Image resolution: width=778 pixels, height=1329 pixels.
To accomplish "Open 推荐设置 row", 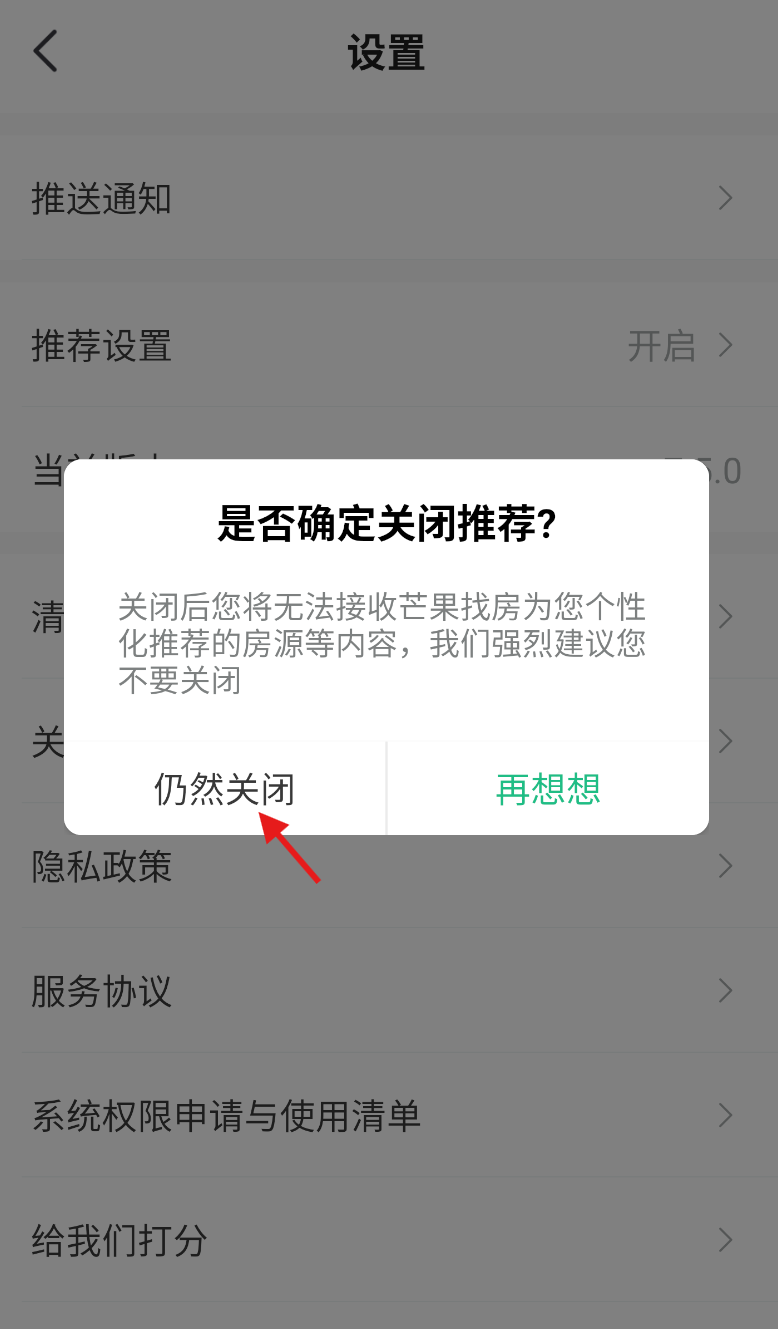I will (x=389, y=345).
